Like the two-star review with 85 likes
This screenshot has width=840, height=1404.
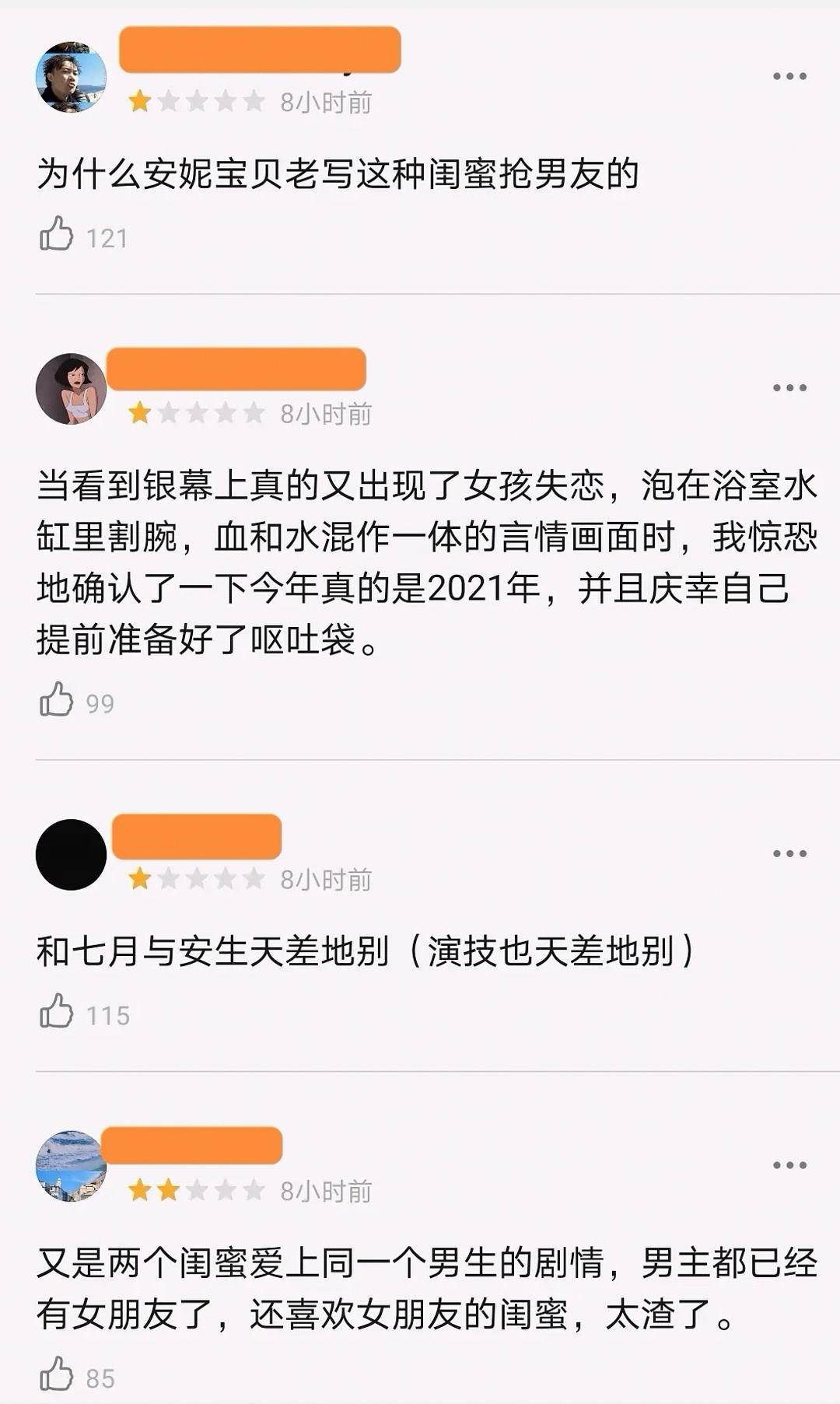(x=57, y=1374)
